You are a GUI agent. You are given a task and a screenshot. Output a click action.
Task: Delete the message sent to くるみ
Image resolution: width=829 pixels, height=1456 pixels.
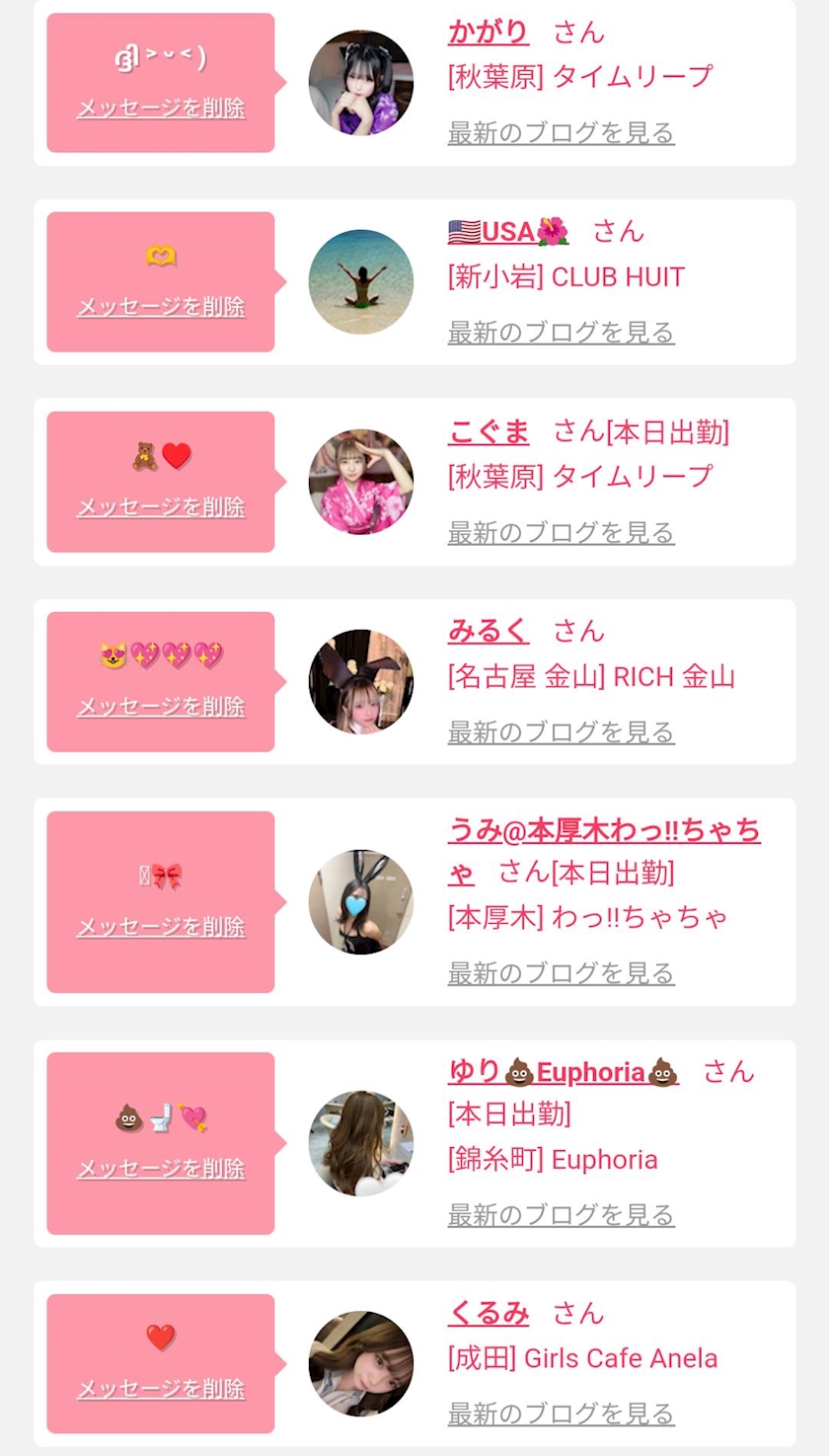click(161, 1389)
